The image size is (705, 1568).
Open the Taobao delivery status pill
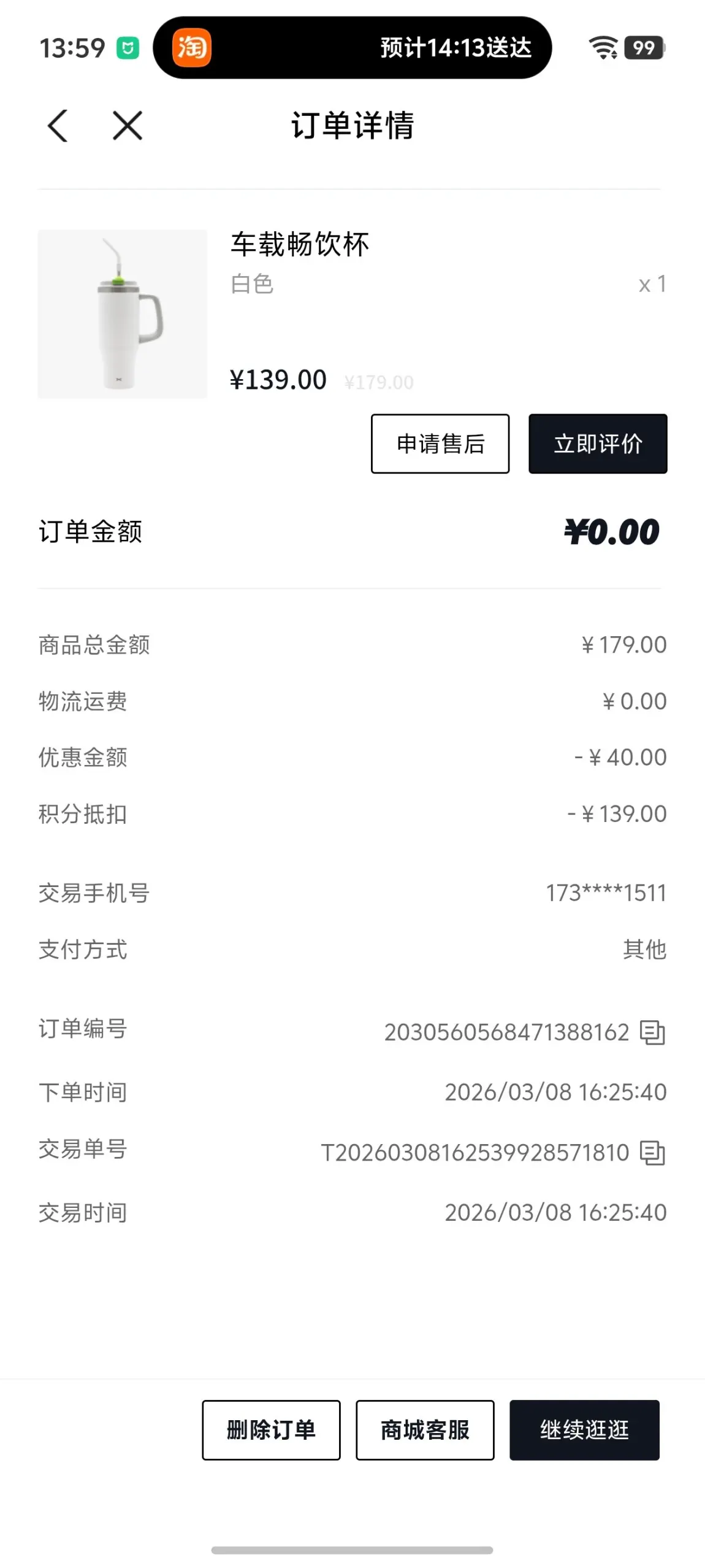pos(352,48)
